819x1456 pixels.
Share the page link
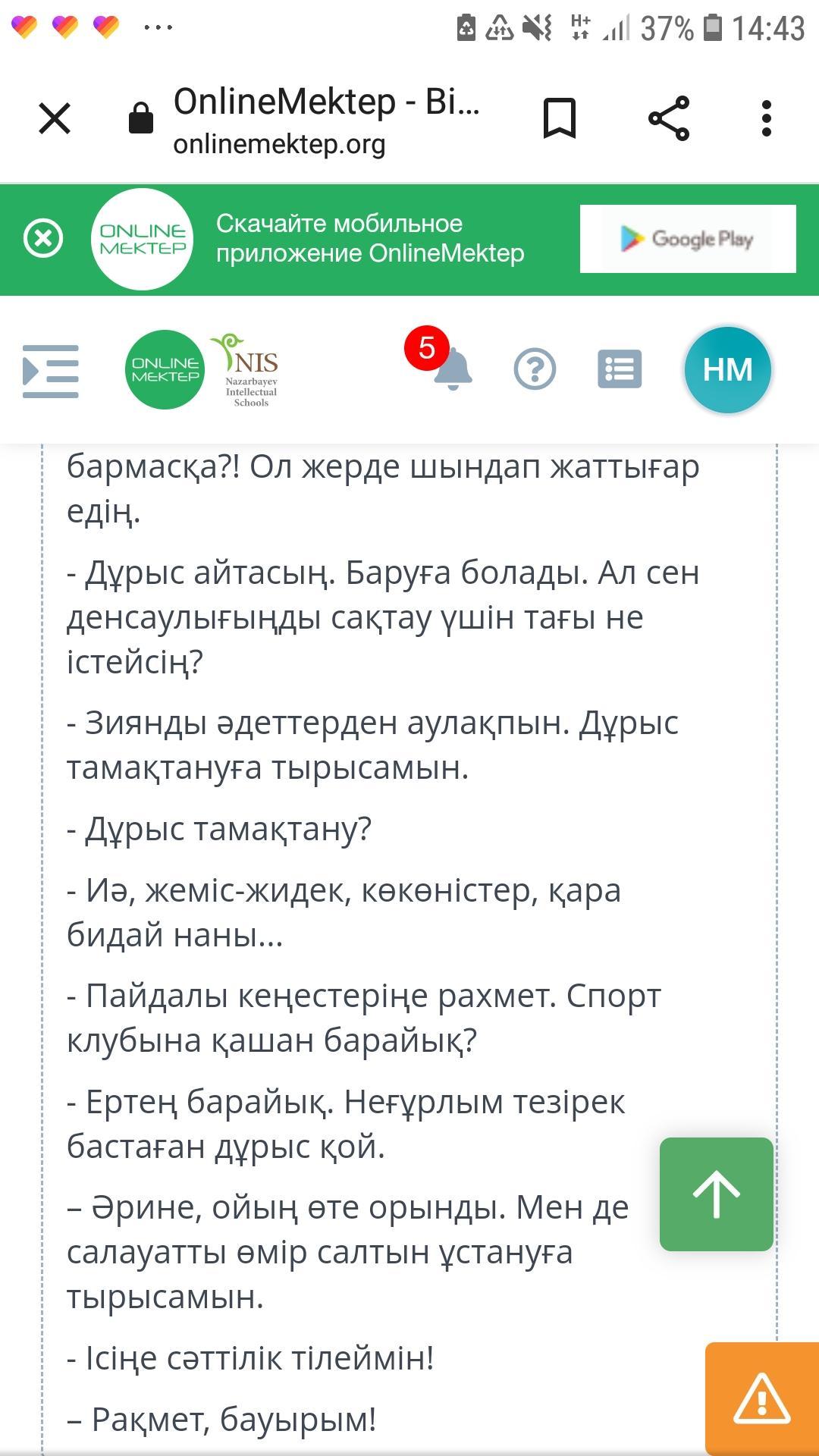pos(669,118)
